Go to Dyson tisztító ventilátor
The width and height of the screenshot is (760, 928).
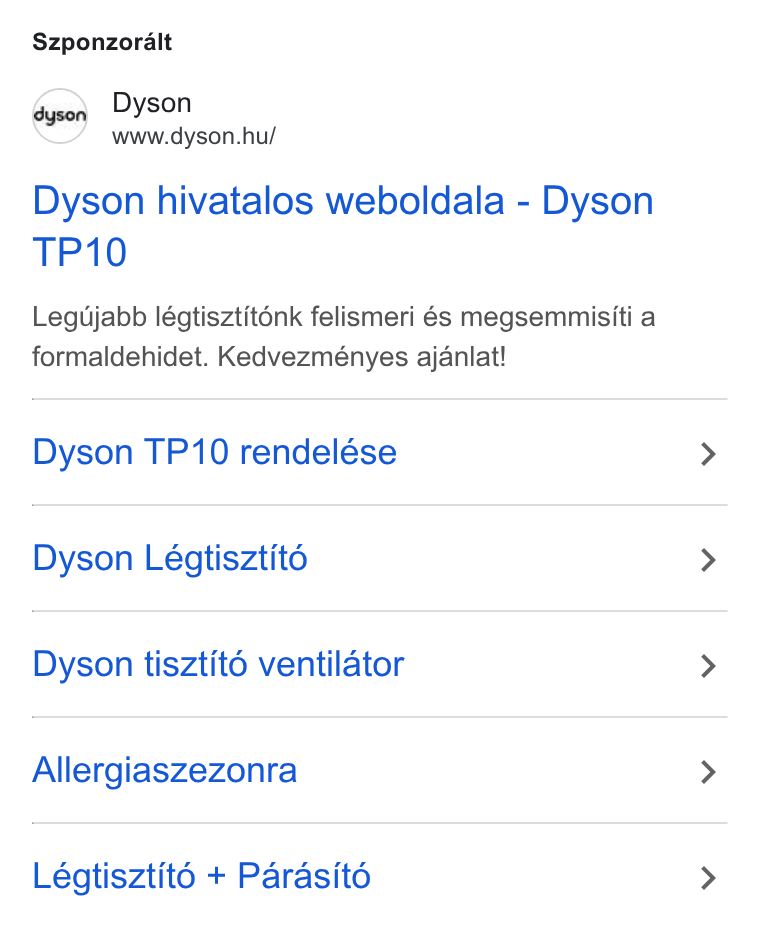[x=379, y=665]
